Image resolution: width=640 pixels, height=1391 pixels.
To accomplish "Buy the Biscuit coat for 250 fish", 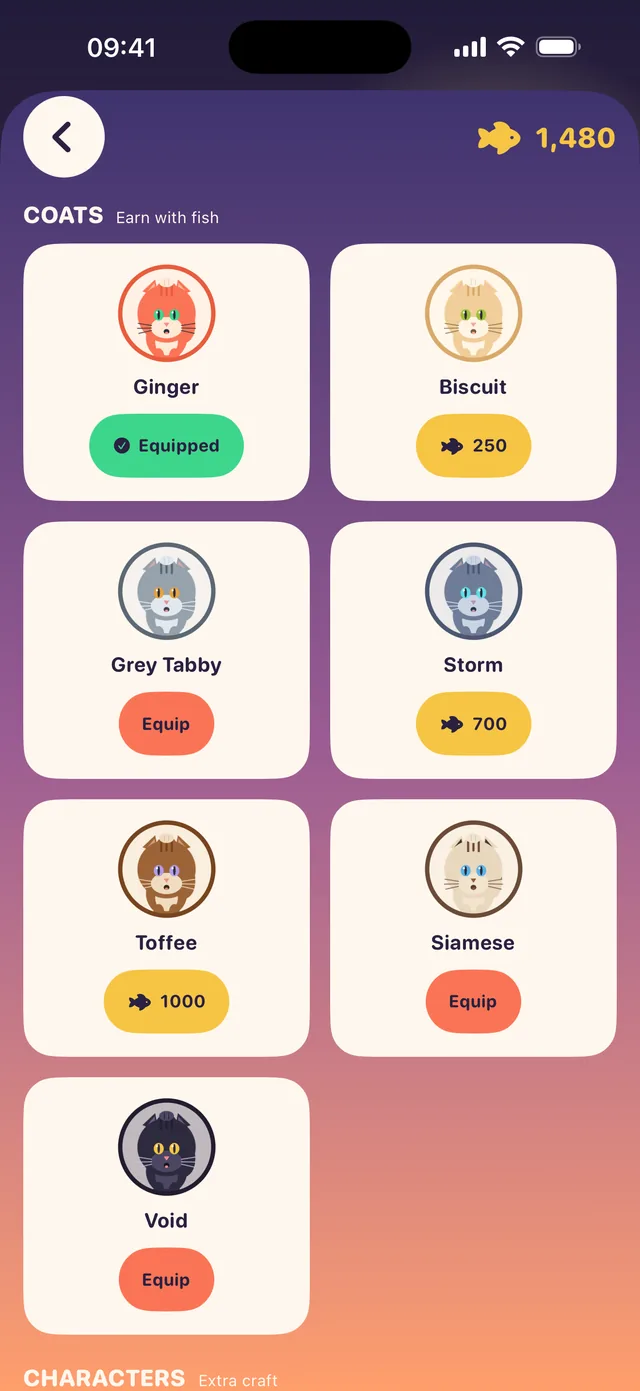I will coord(473,446).
